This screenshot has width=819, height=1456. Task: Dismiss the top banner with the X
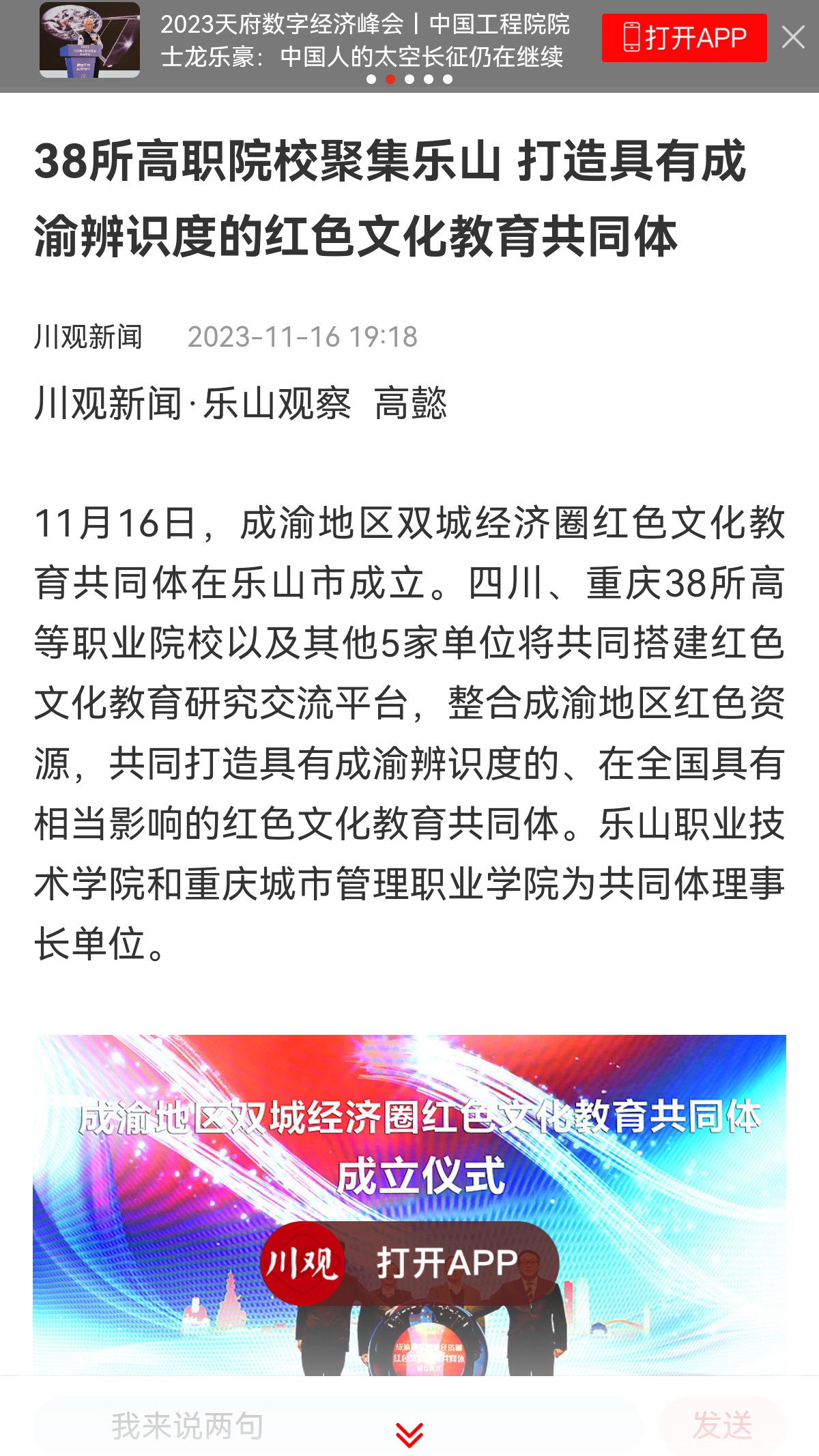pyautogui.click(x=793, y=37)
